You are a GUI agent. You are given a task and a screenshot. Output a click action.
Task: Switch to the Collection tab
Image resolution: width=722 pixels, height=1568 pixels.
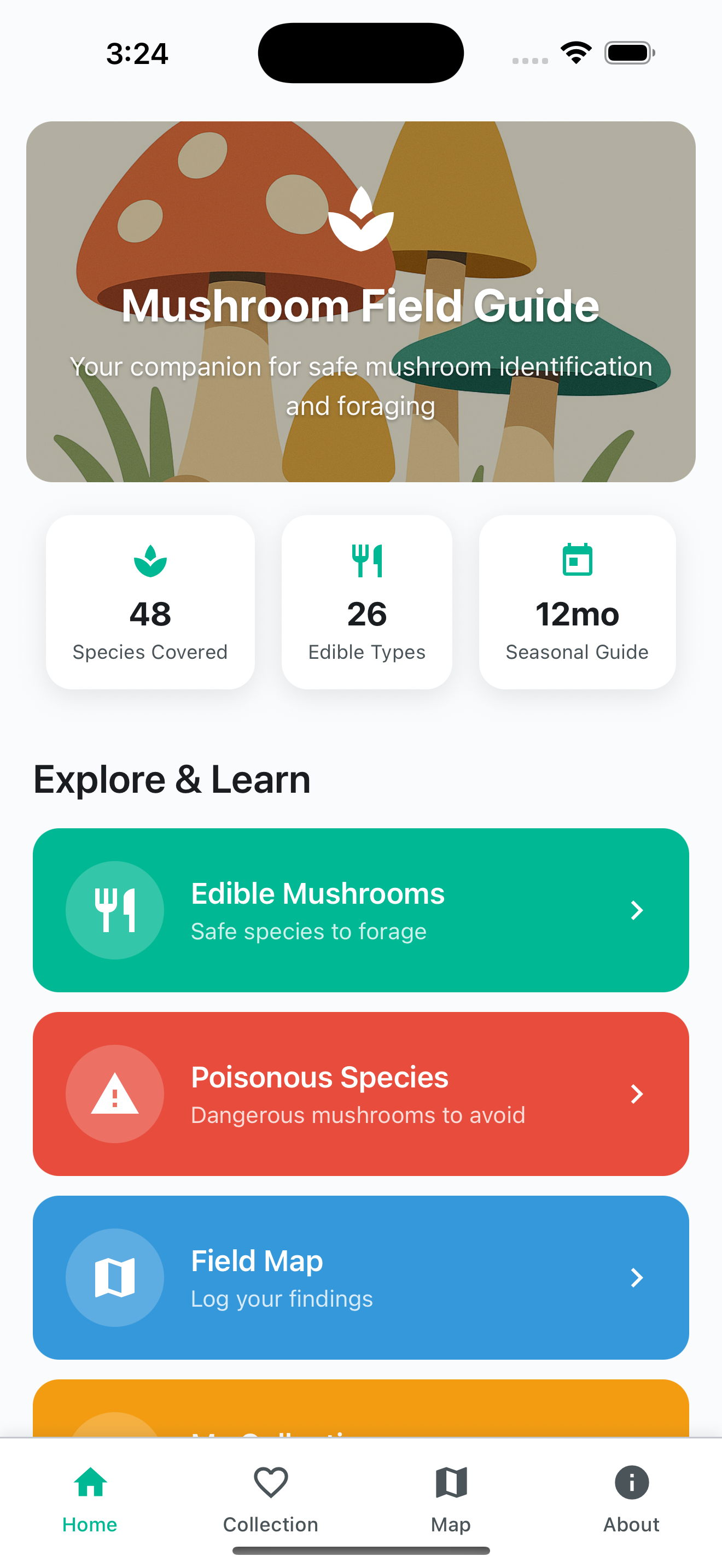click(270, 1503)
